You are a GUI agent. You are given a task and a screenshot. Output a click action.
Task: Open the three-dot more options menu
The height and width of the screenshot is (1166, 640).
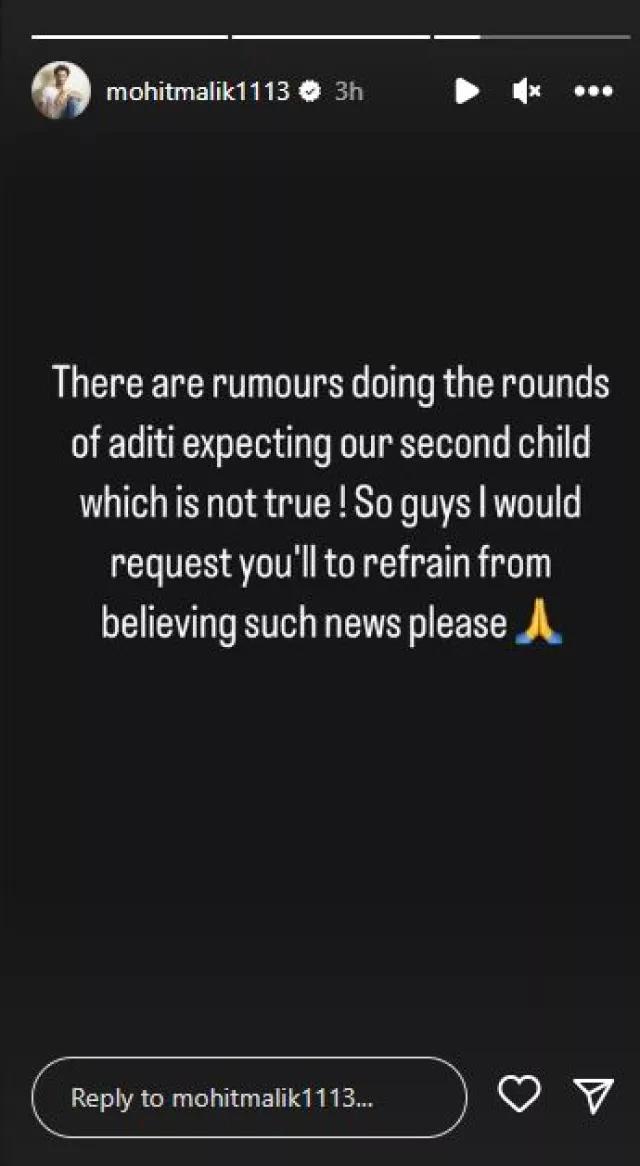coord(593,91)
